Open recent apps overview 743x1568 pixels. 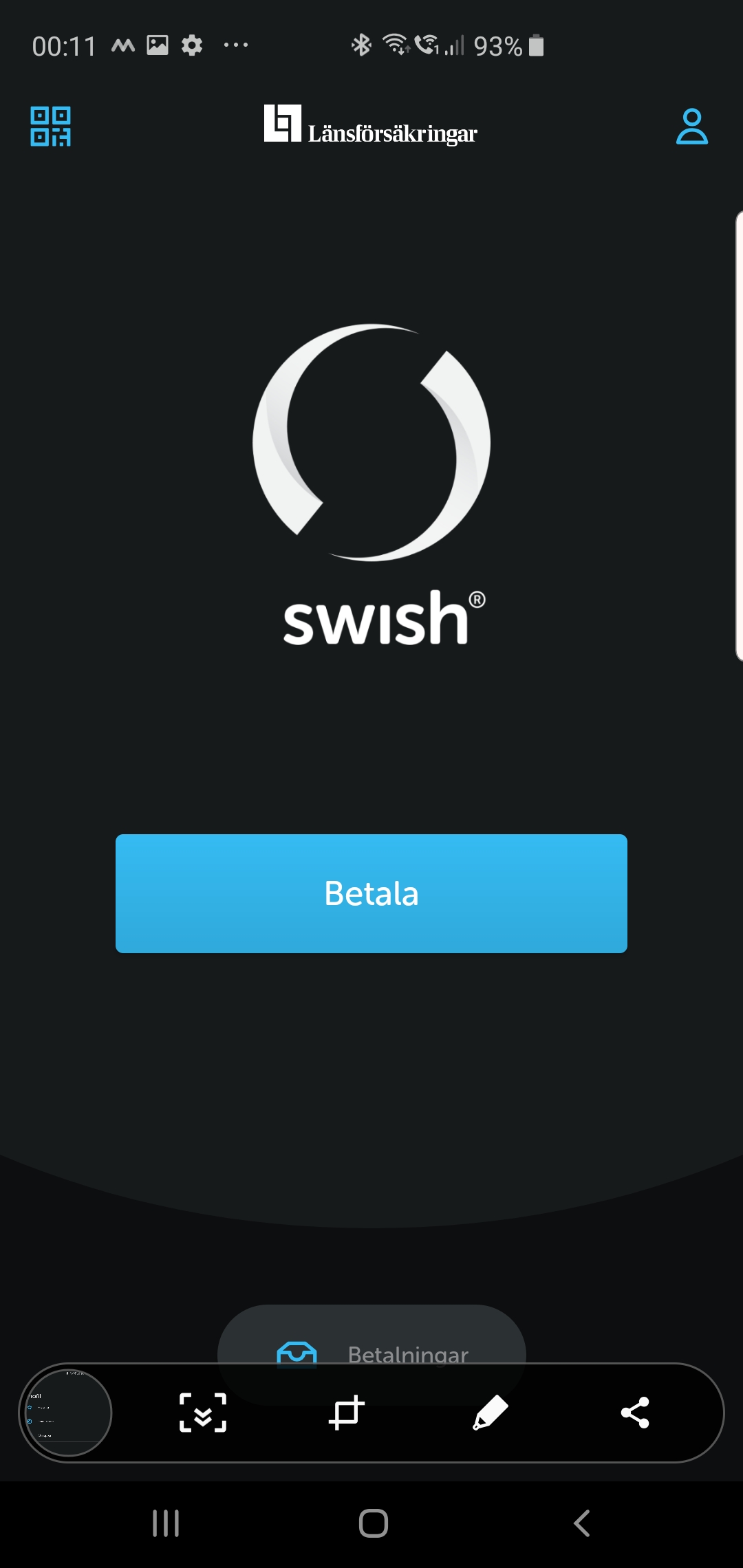click(x=166, y=1523)
